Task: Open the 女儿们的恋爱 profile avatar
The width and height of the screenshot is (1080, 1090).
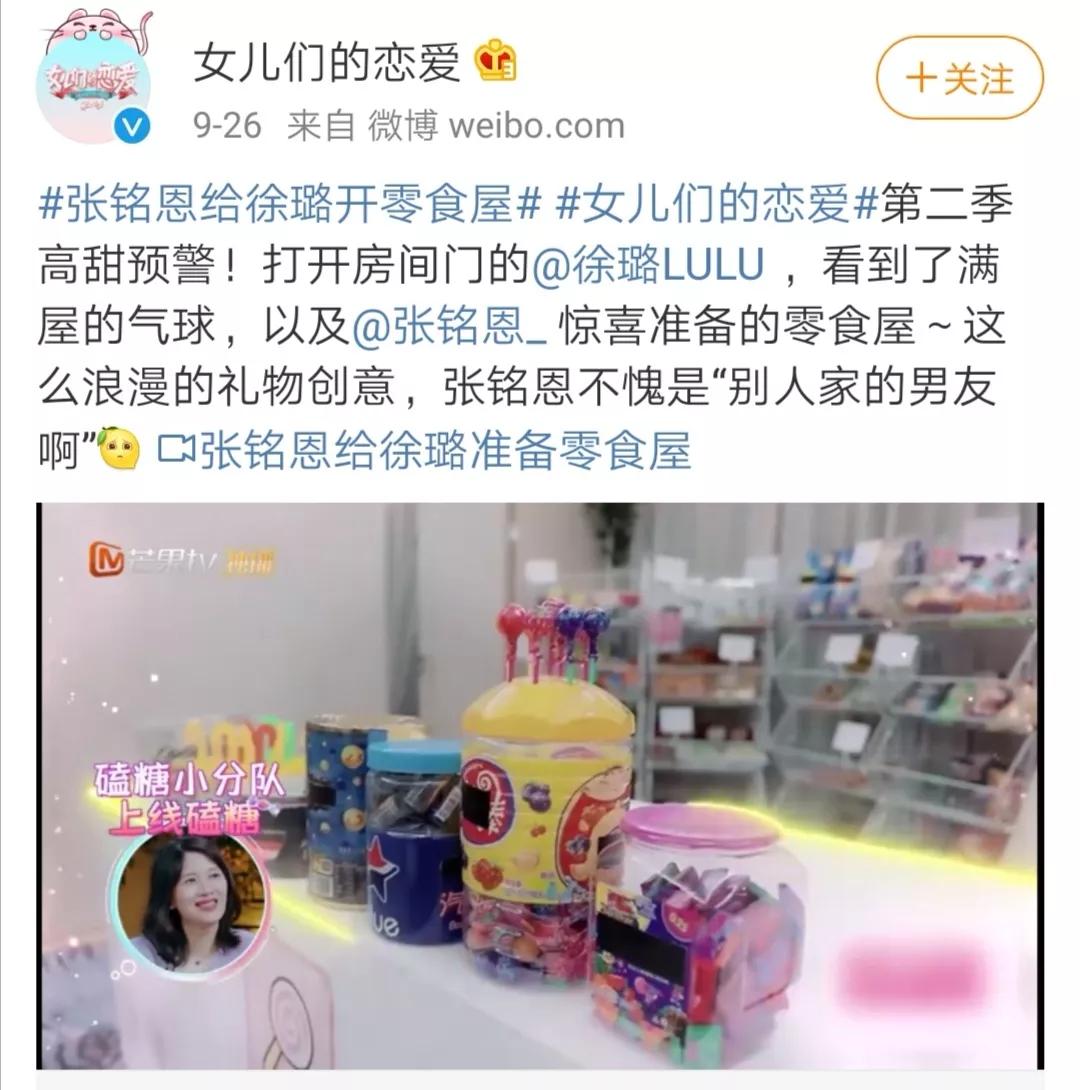Action: [94, 76]
